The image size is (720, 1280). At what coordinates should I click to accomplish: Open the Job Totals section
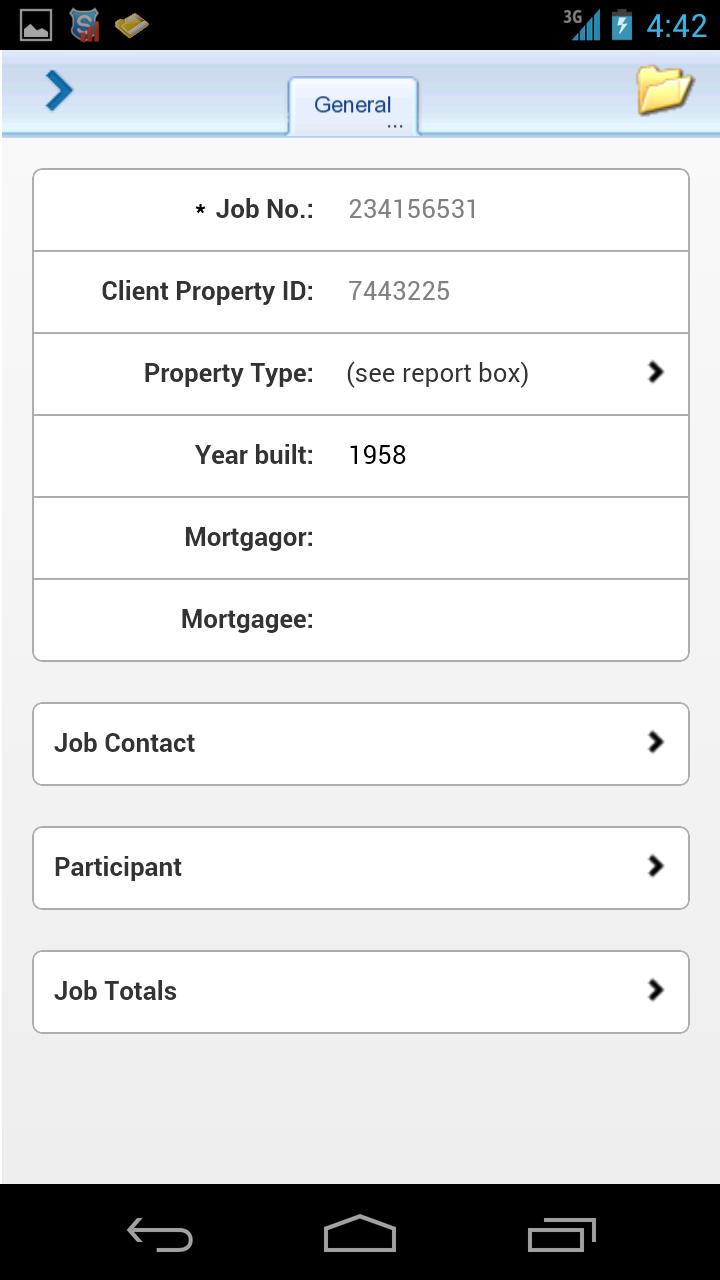coord(360,991)
